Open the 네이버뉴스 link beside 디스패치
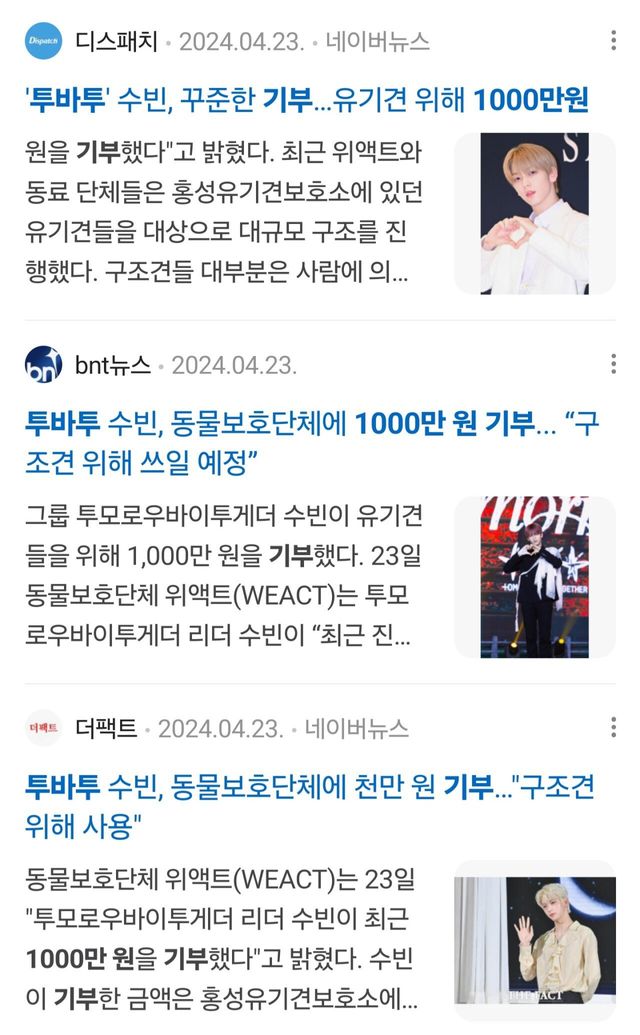 [377, 42]
